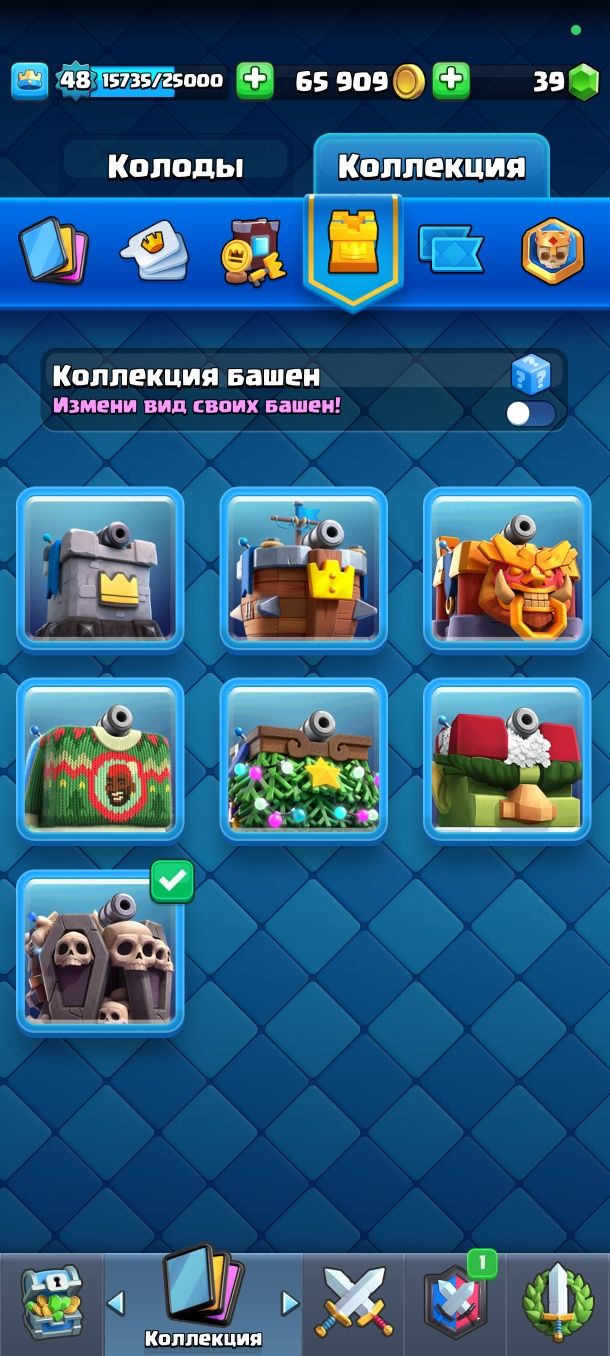The height and width of the screenshot is (1356, 610).
Task: Open the cards collection section icon
Action: click(53, 250)
